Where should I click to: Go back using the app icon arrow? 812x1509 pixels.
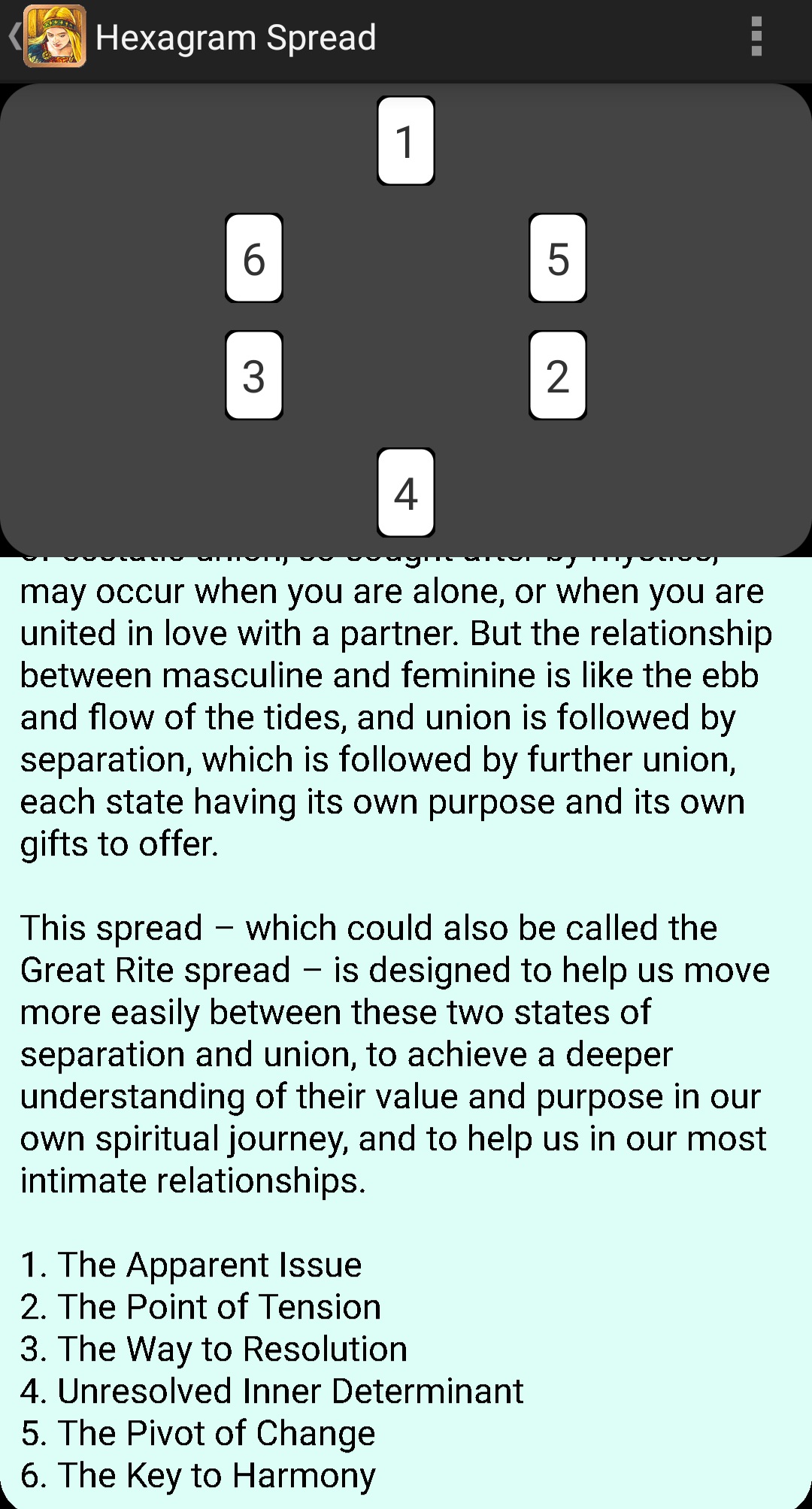click(47, 37)
